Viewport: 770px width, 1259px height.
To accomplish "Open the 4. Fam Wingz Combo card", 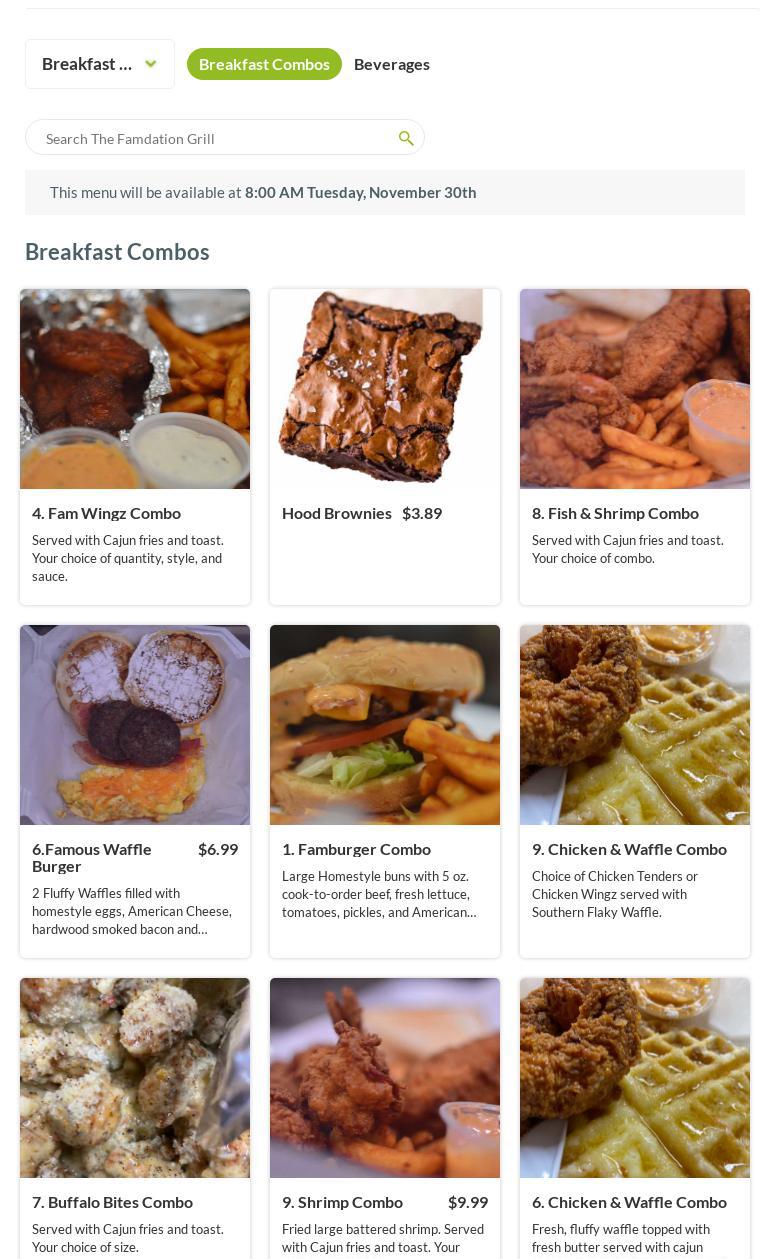I will pyautogui.click(x=135, y=447).
